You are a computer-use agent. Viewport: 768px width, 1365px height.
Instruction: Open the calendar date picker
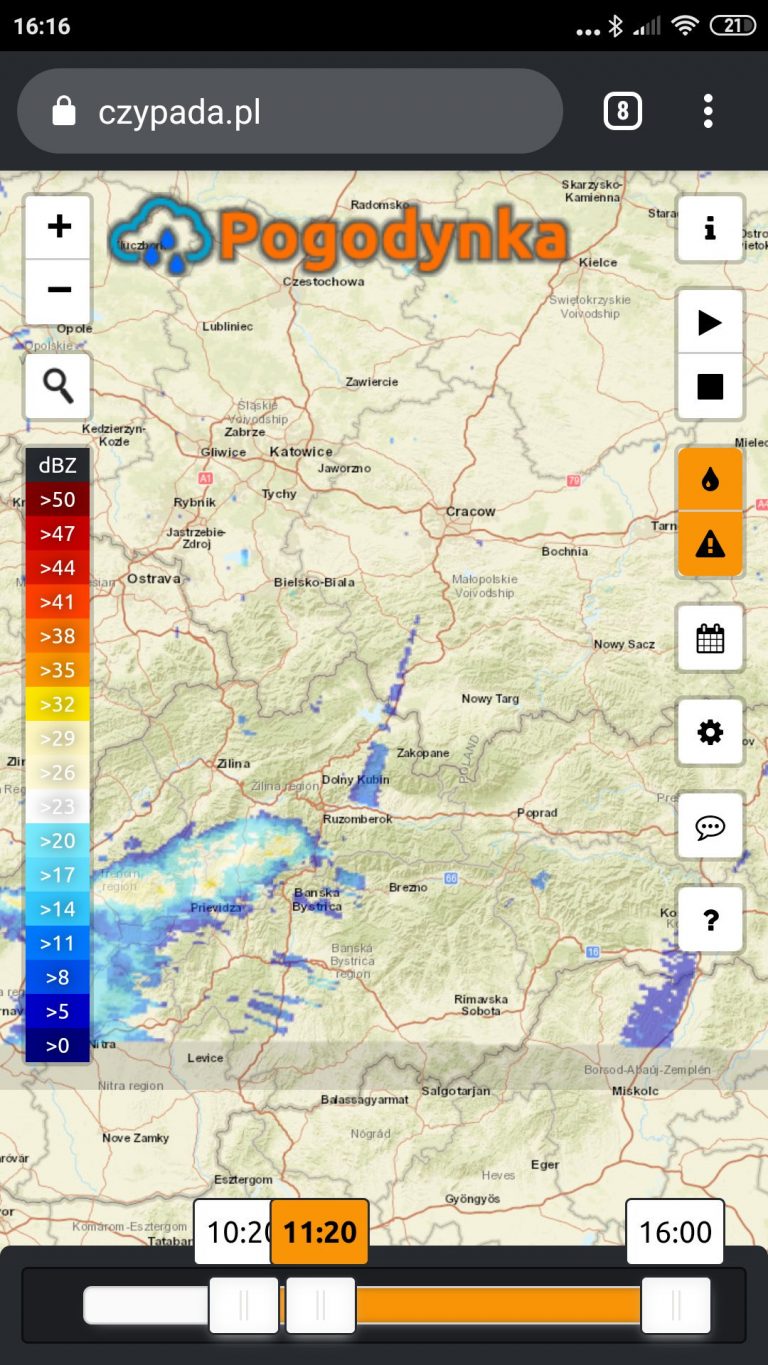coord(710,638)
